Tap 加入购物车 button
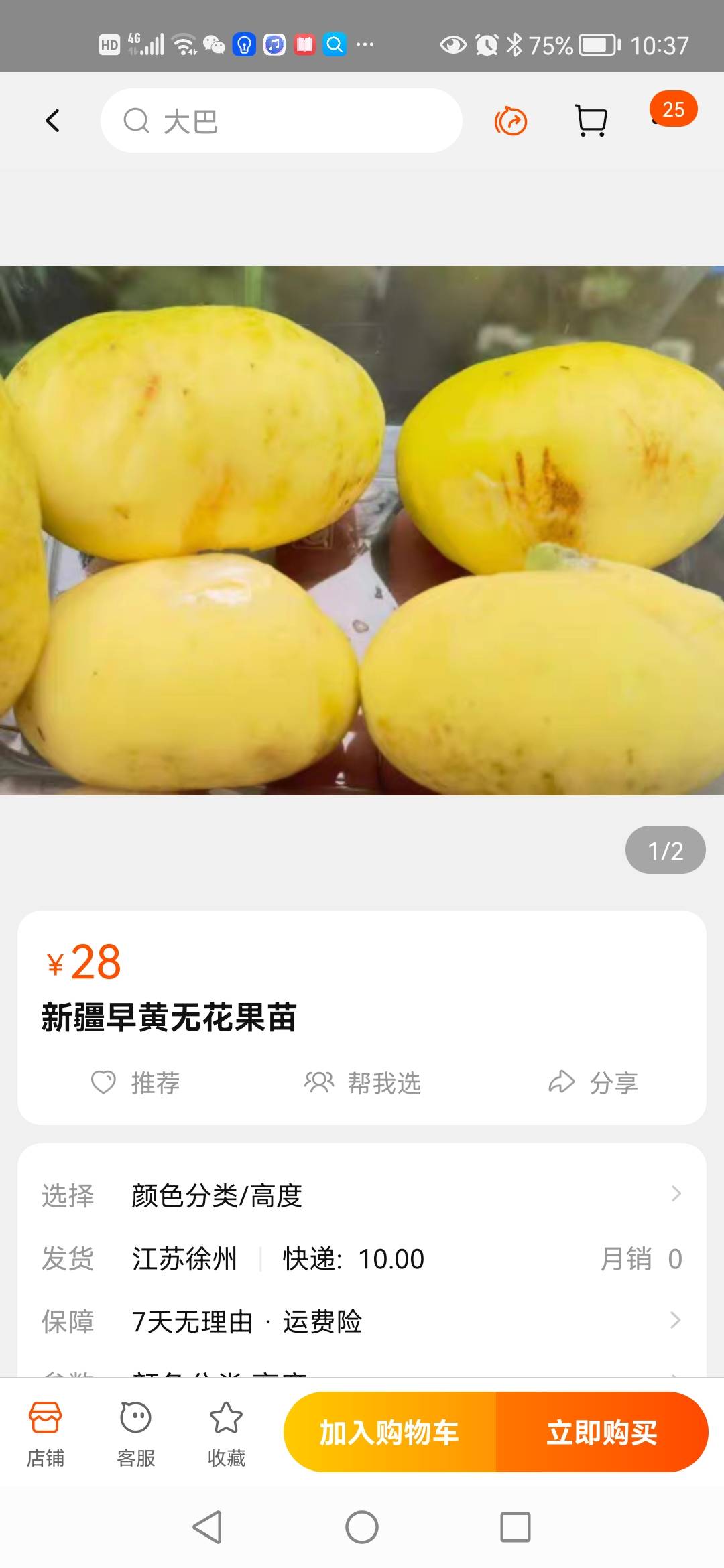This screenshot has width=724, height=1568. pyautogui.click(x=389, y=1432)
